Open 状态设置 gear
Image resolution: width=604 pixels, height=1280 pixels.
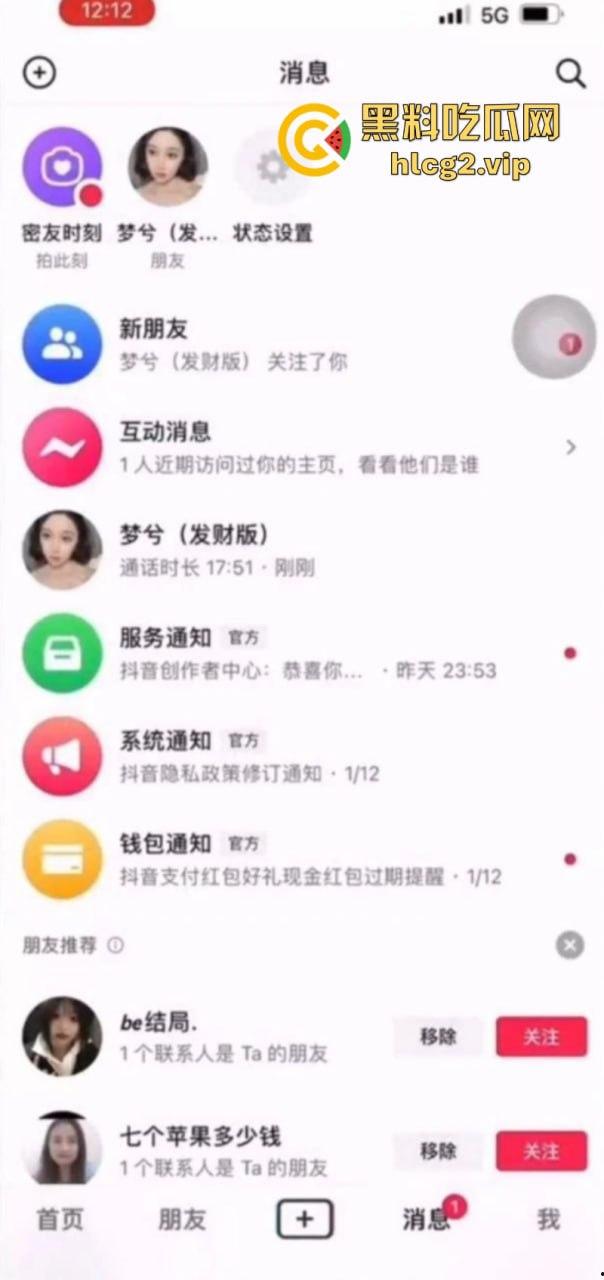272,167
